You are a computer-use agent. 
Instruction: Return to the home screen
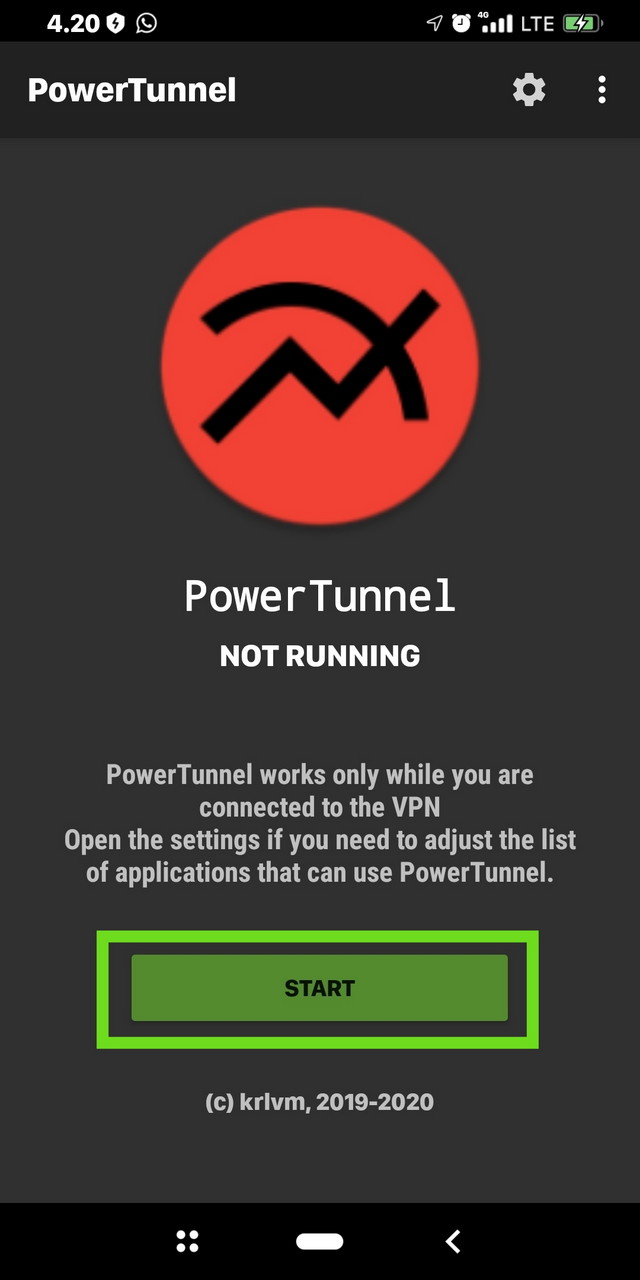(x=320, y=1241)
